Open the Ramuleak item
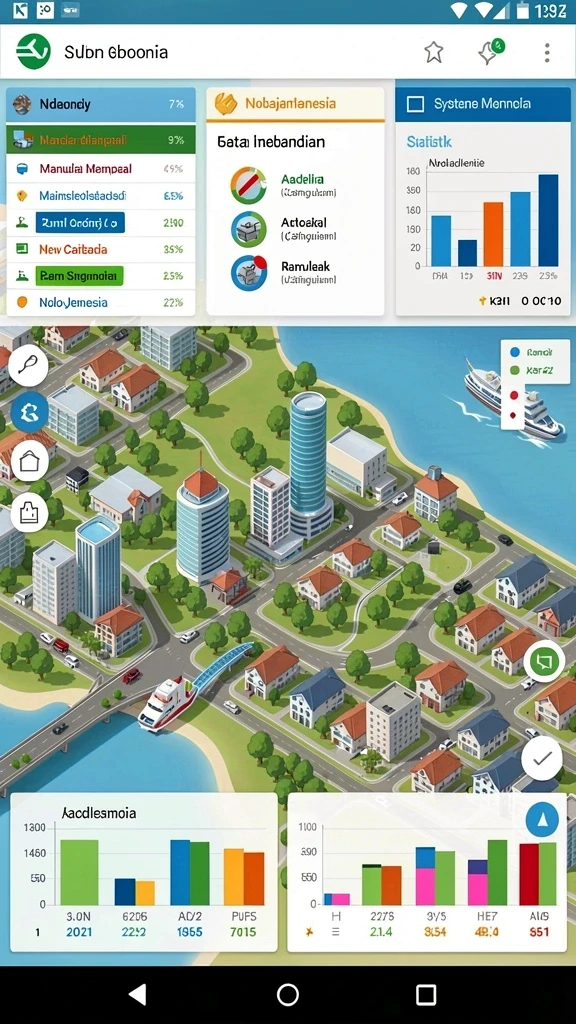 click(x=284, y=272)
